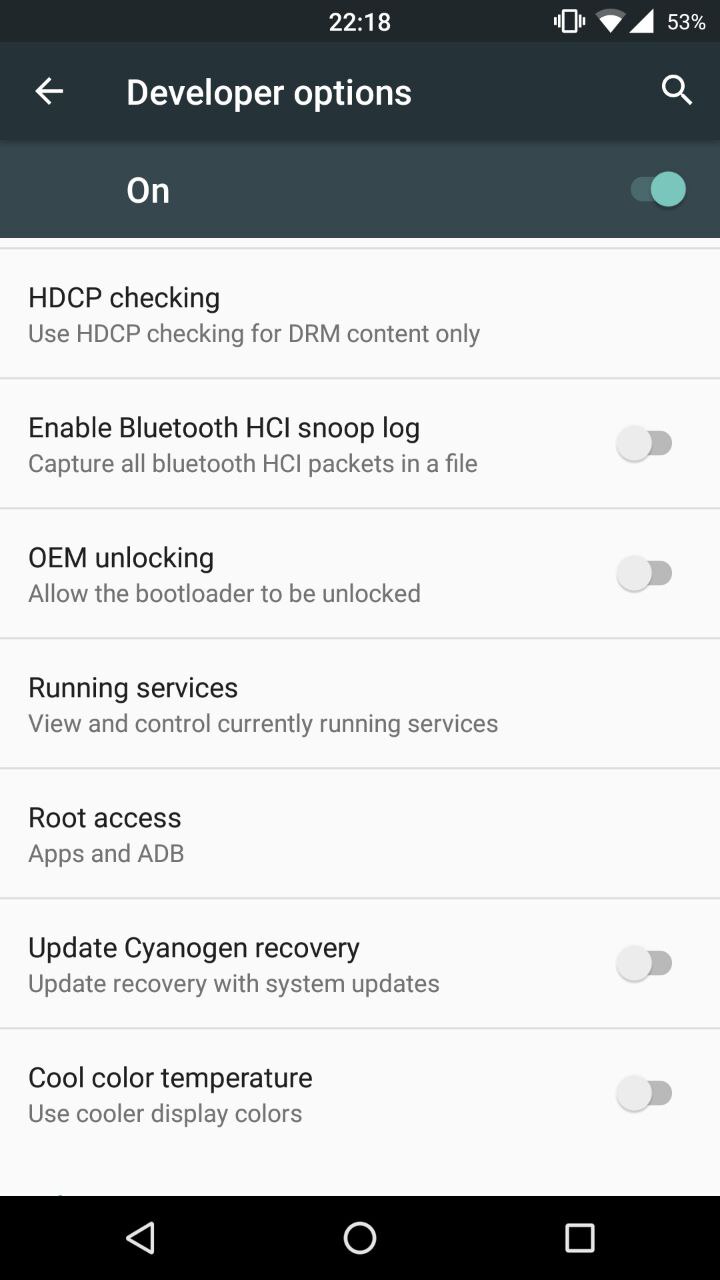
Task: Enable Bluetooth HCI snoop log
Action: pos(645,443)
